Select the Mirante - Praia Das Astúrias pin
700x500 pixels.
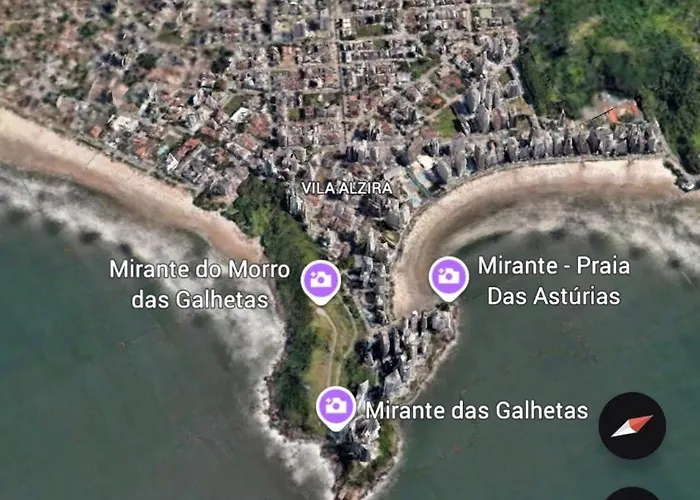click(449, 276)
